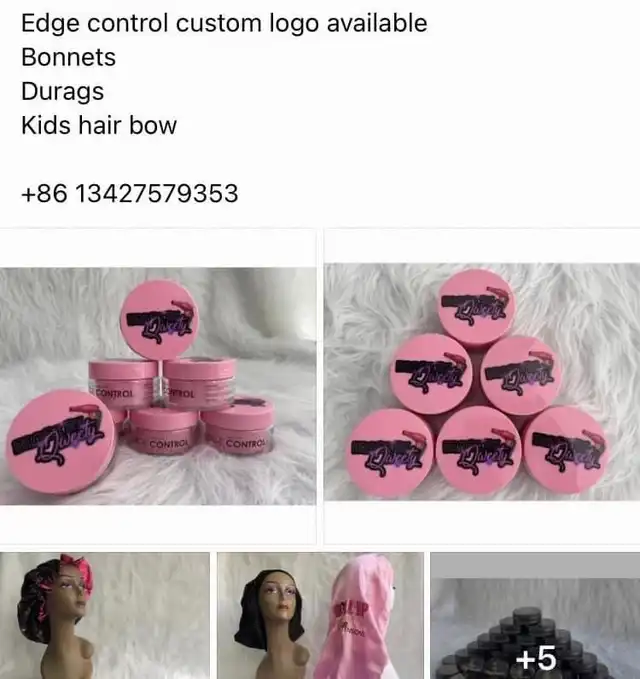The image size is (640, 679).
Task: Open the photo of the pink durag beside the mannequin
Action: pos(320,615)
